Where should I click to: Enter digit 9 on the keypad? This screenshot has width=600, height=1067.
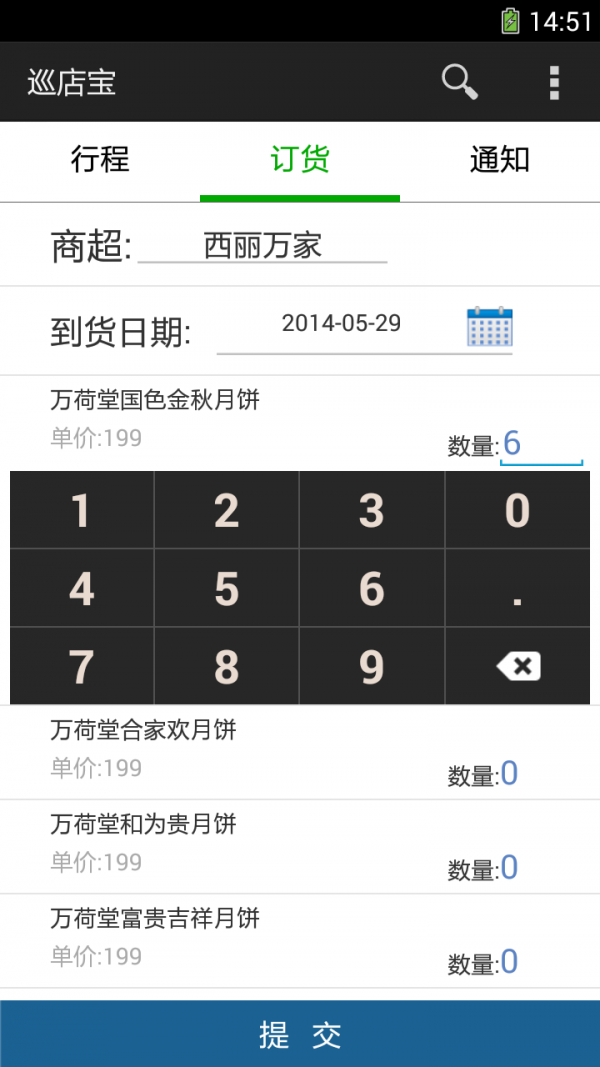(372, 667)
